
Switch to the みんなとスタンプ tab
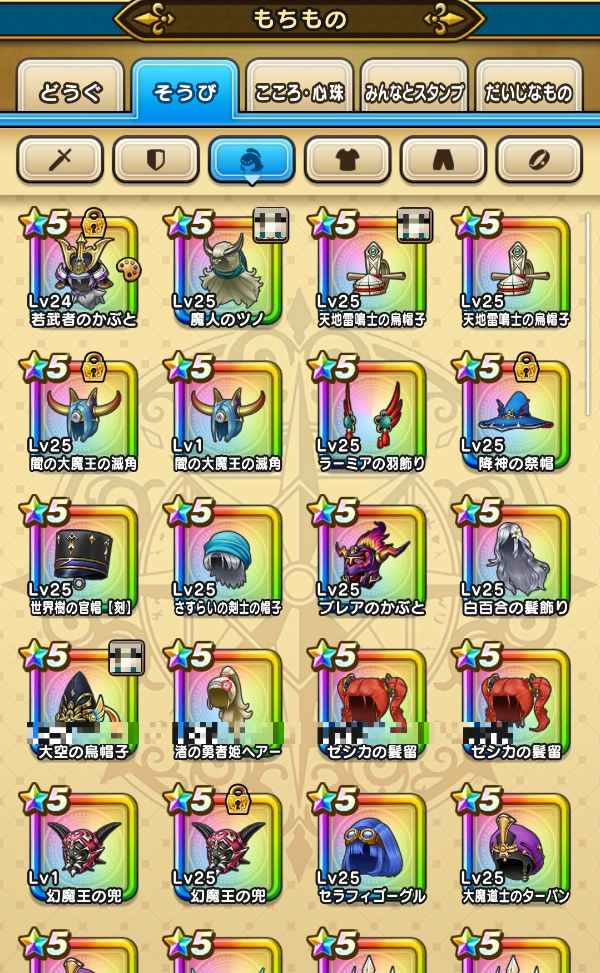pos(414,92)
